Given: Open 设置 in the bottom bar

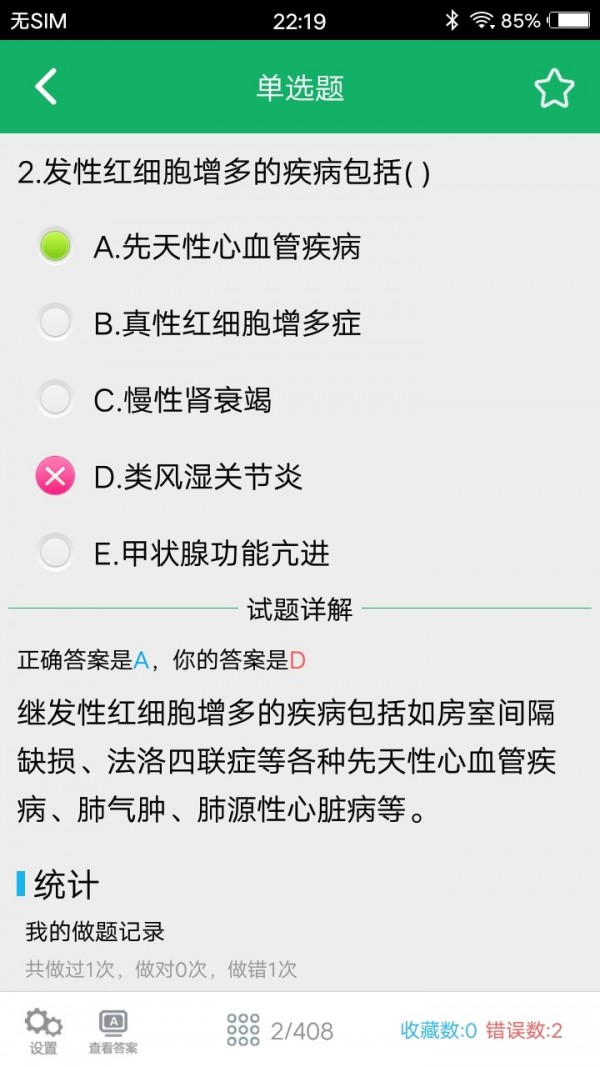Looking at the screenshot, I should 43,1031.
